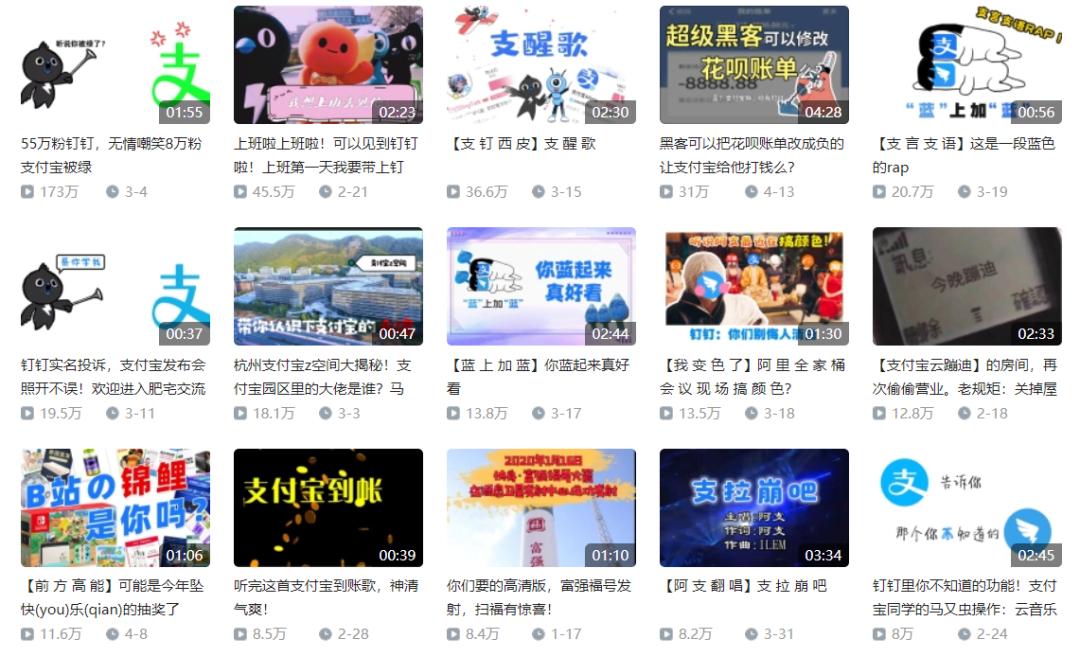Open the 杭州支付宝z空间大揭秘 video

click(328, 286)
